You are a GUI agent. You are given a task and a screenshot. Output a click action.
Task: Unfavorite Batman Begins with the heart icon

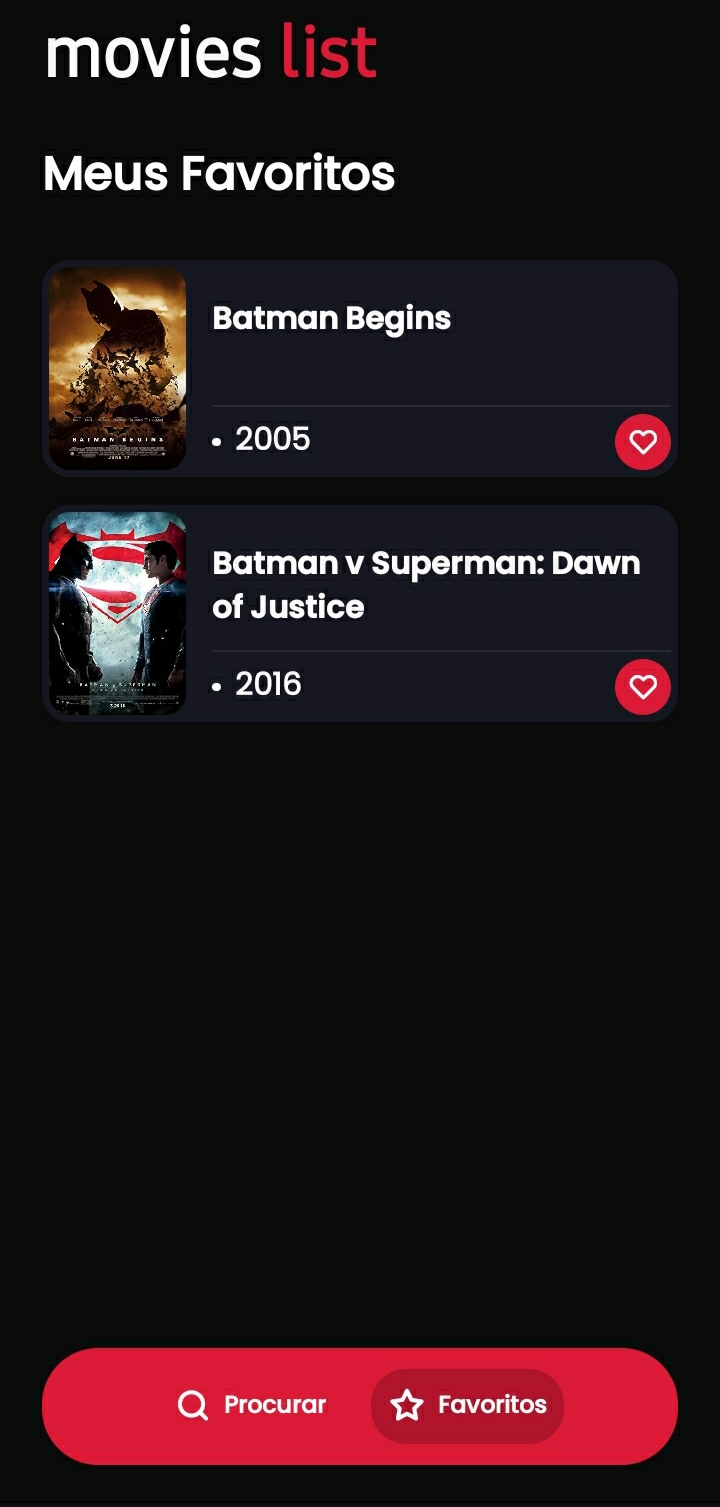click(642, 442)
